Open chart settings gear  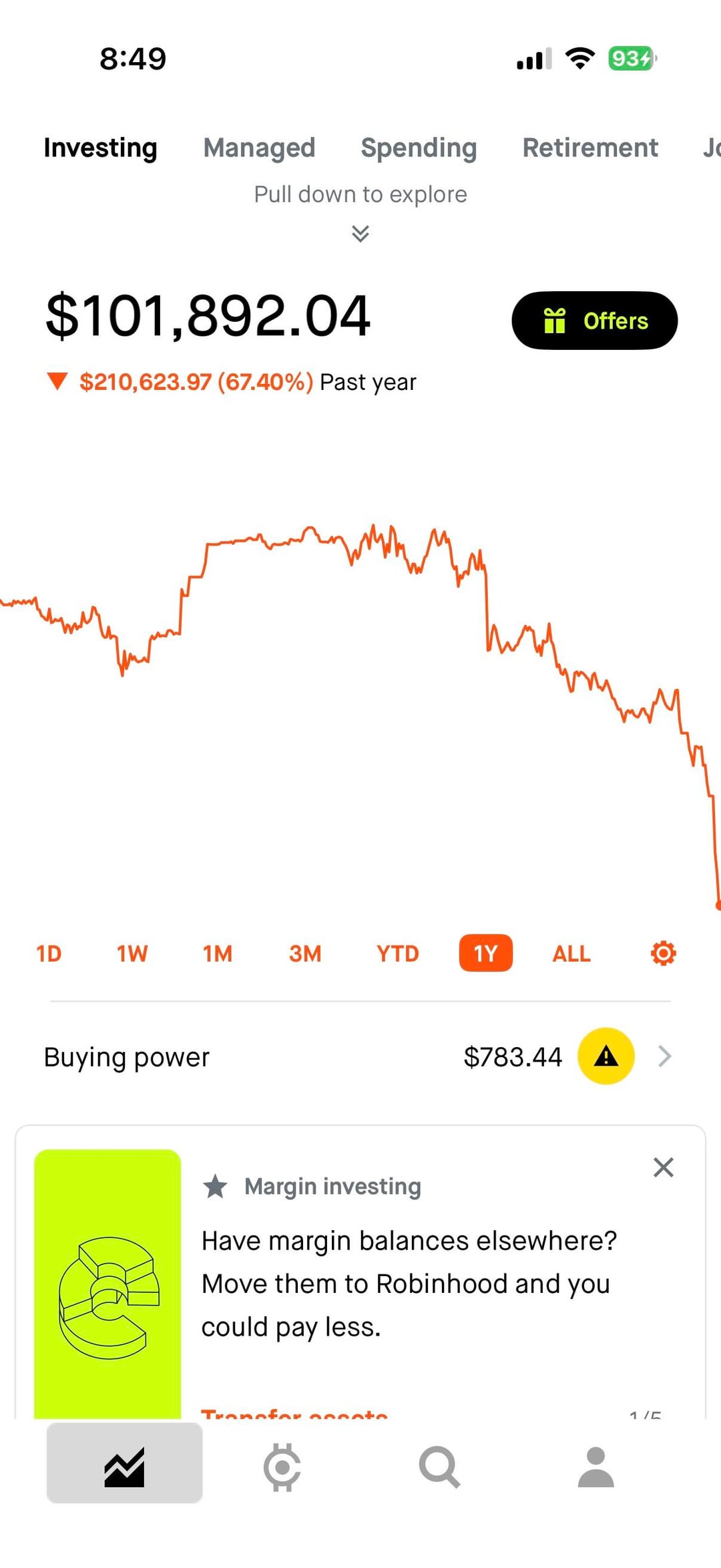pos(663,953)
